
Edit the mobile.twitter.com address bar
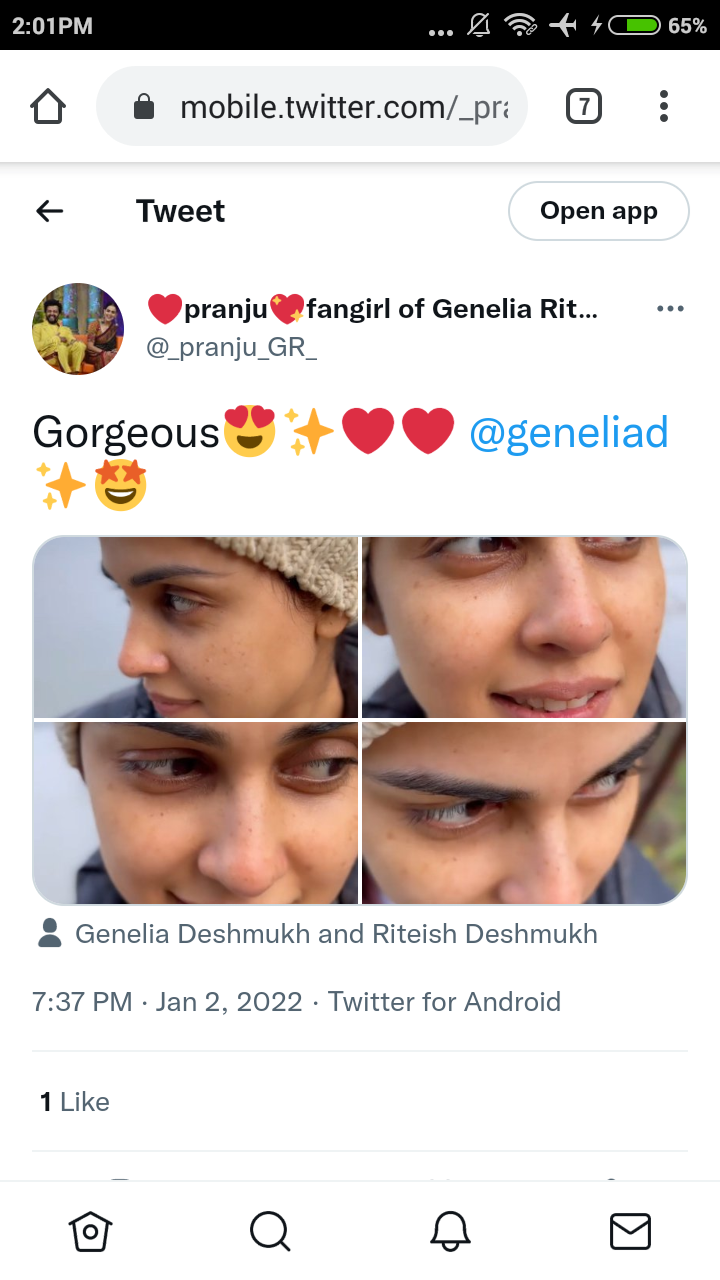click(312, 106)
